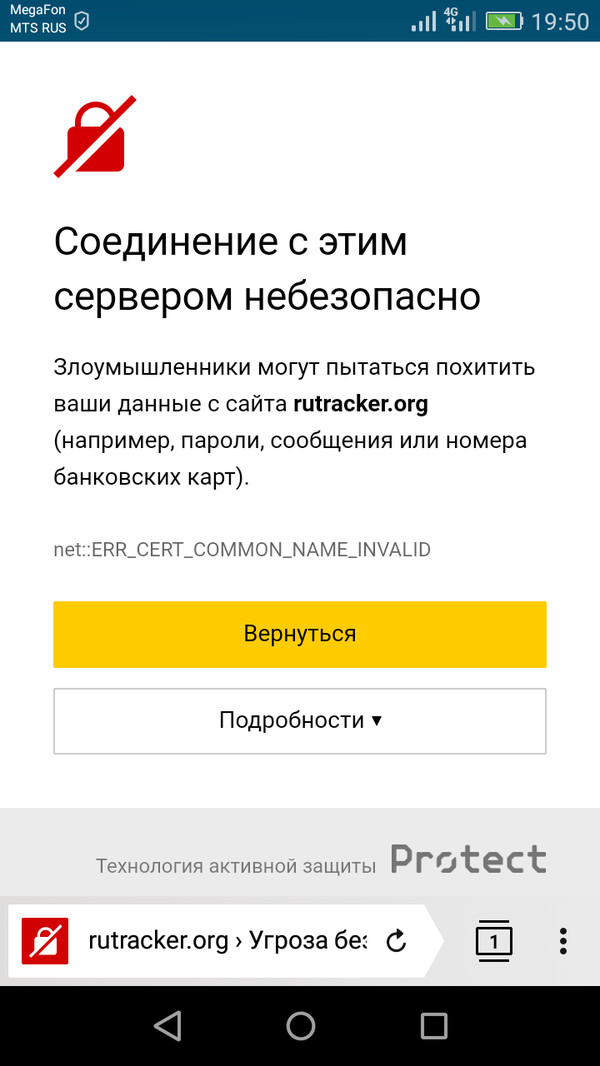Image resolution: width=600 pixels, height=1066 pixels.
Task: Go to the home screen
Action: (x=300, y=1026)
